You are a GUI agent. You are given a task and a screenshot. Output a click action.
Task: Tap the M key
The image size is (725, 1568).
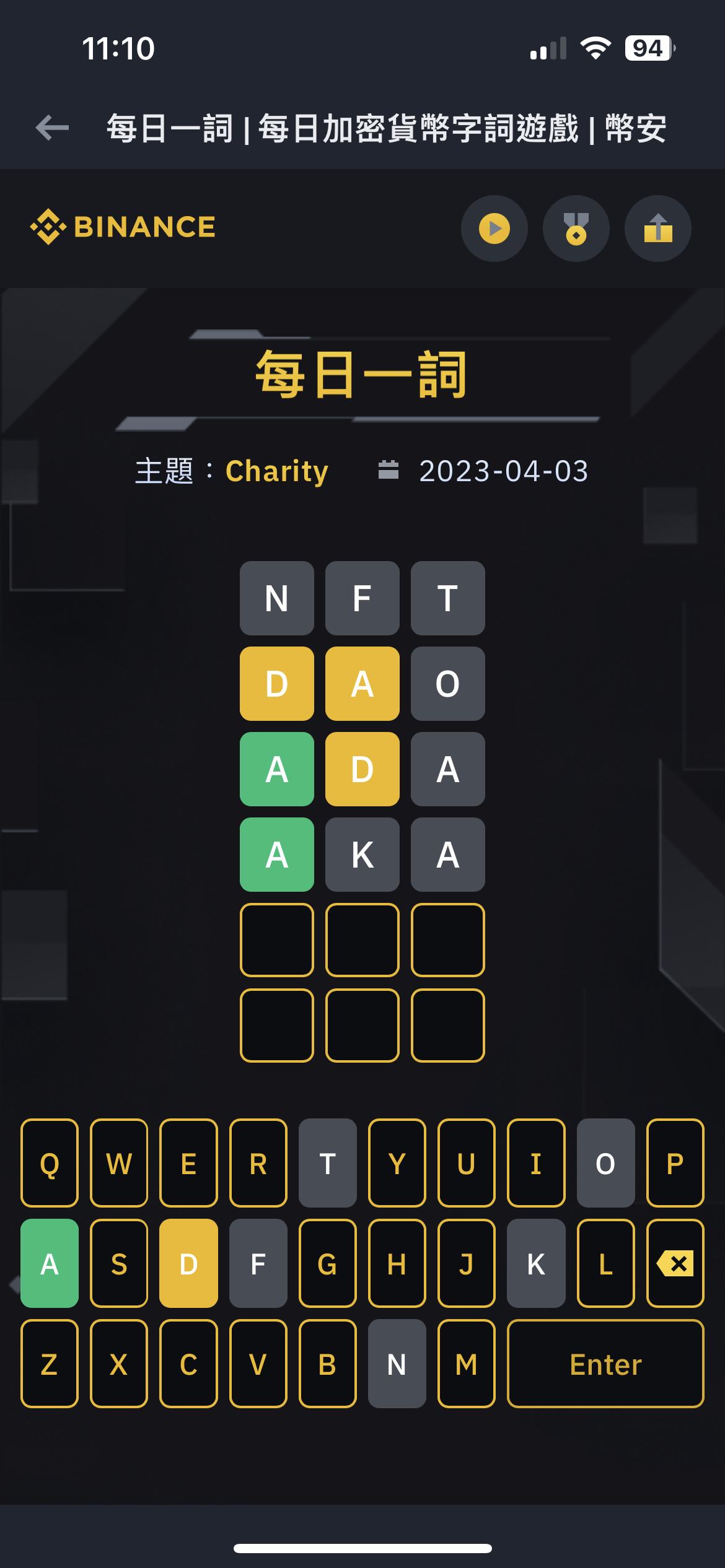466,1364
